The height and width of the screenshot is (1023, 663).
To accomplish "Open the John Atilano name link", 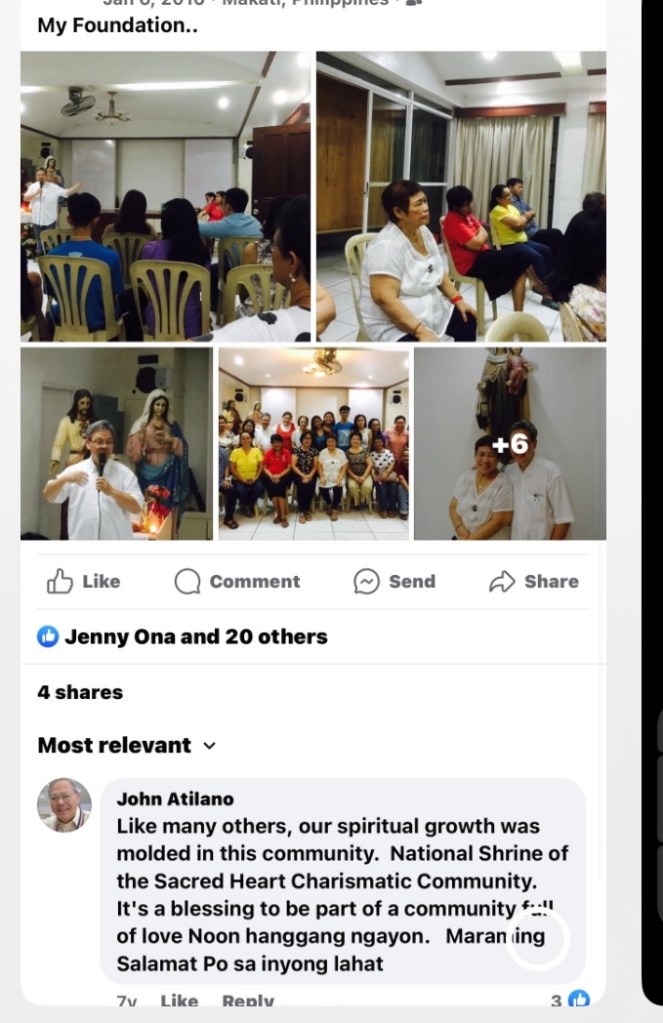I will pos(175,798).
